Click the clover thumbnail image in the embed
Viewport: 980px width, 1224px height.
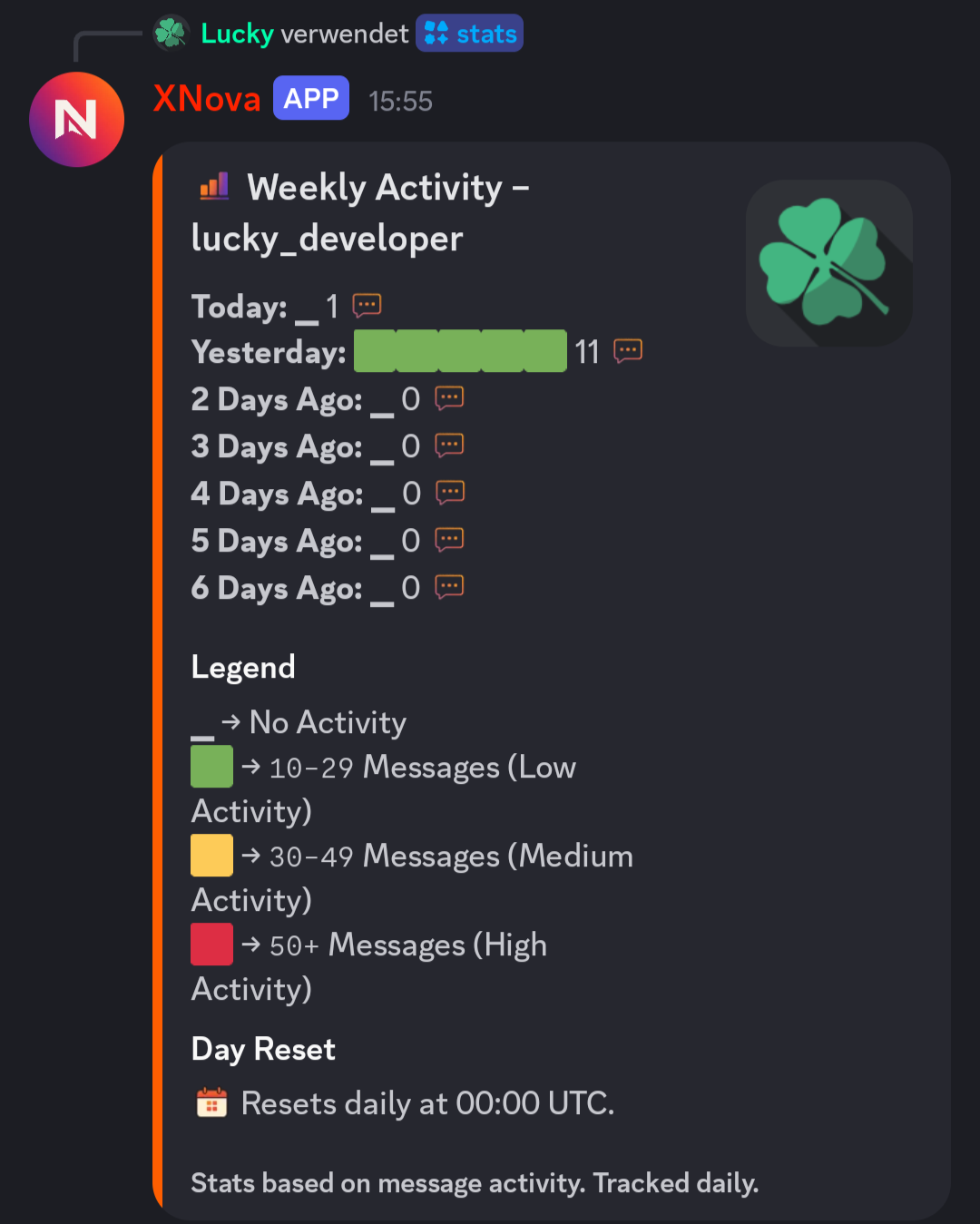(x=828, y=263)
